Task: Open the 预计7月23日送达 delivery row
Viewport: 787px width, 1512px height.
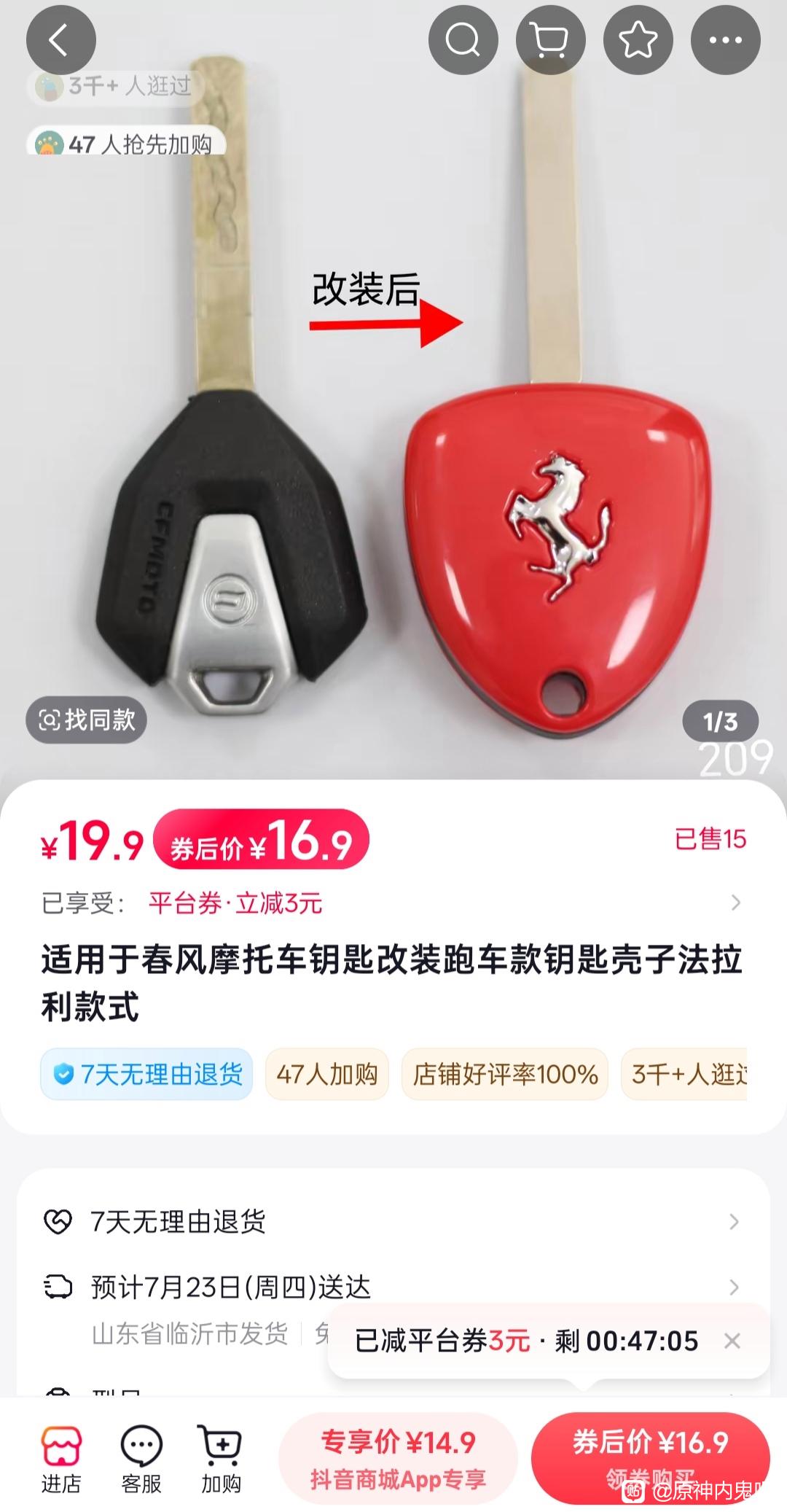Action: pyautogui.click(x=393, y=1287)
